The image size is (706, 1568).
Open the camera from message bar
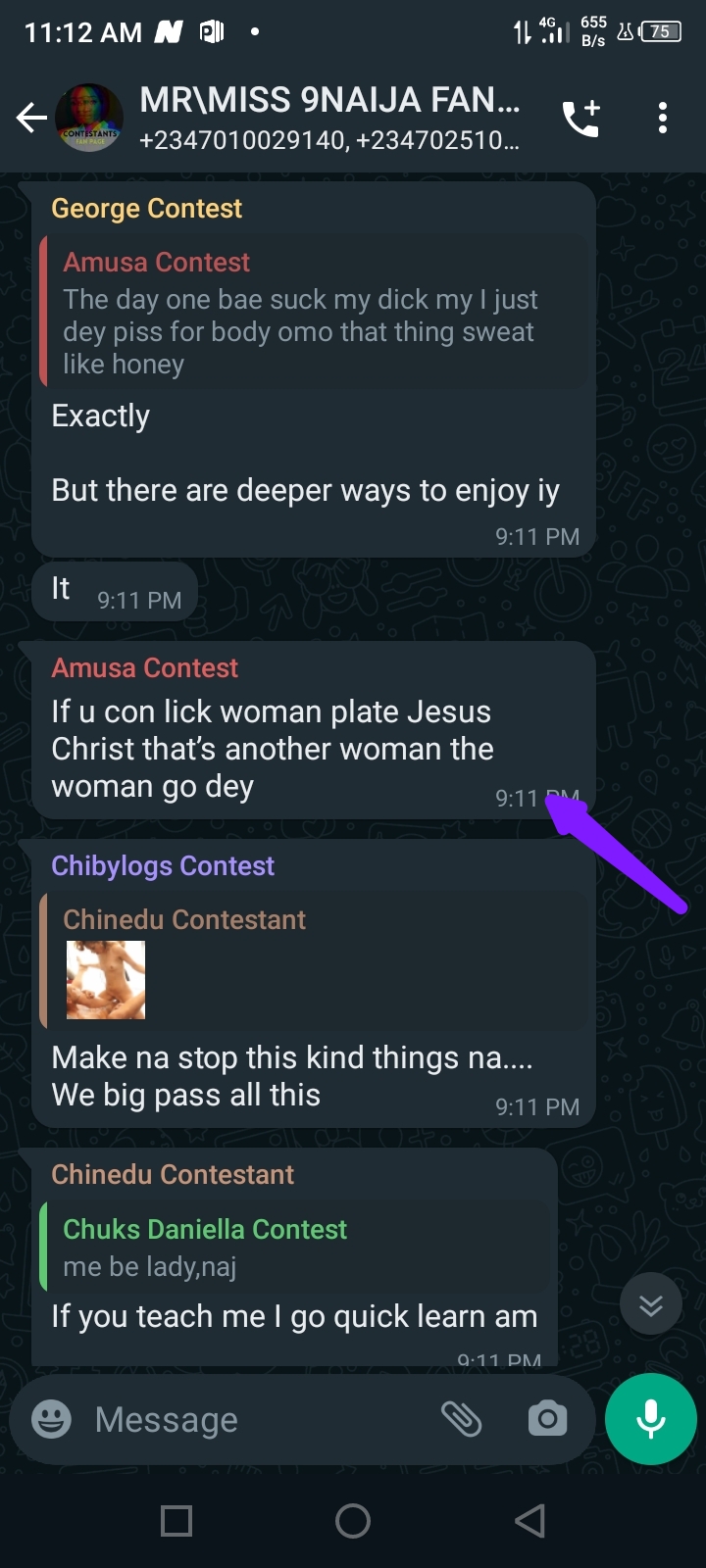[547, 1419]
